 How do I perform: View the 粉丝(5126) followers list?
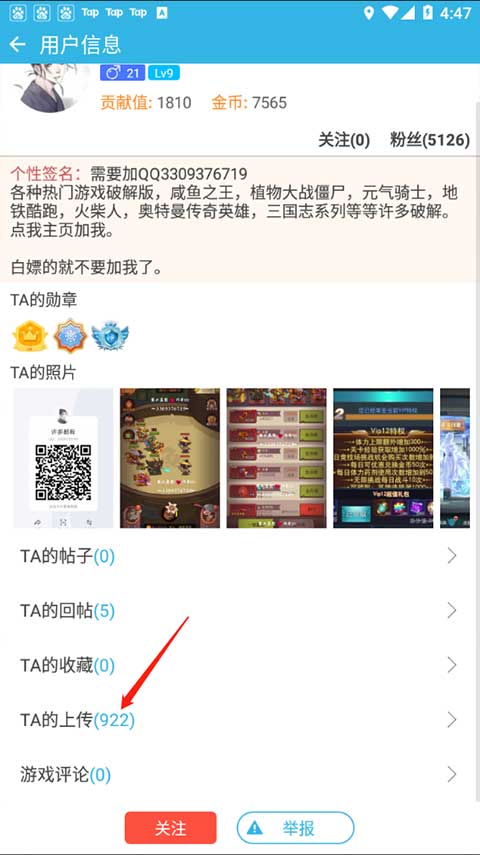430,140
